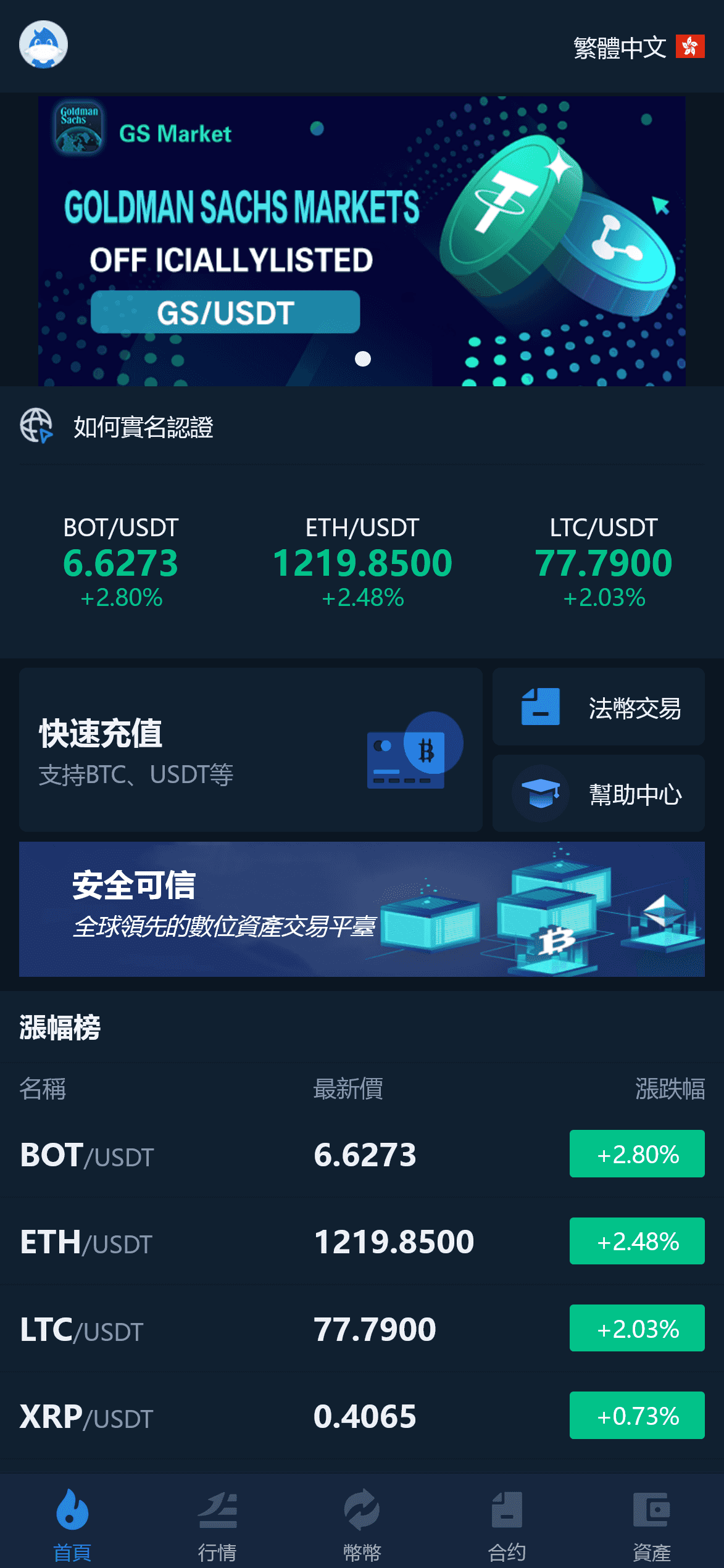The height and width of the screenshot is (1568, 724).
Task: Open 快速充值 quick deposit card
Action: [x=251, y=750]
